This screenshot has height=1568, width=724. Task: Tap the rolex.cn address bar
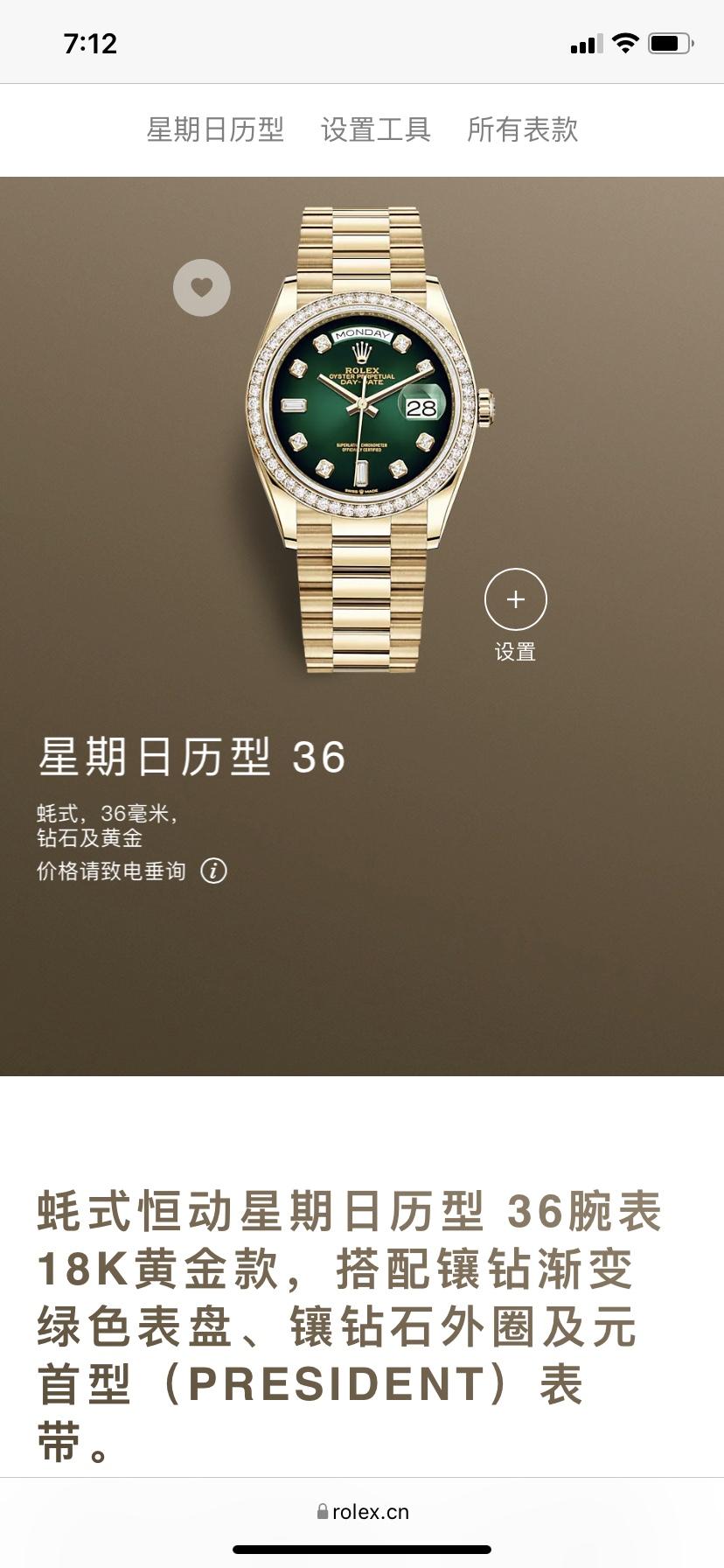362,1511
